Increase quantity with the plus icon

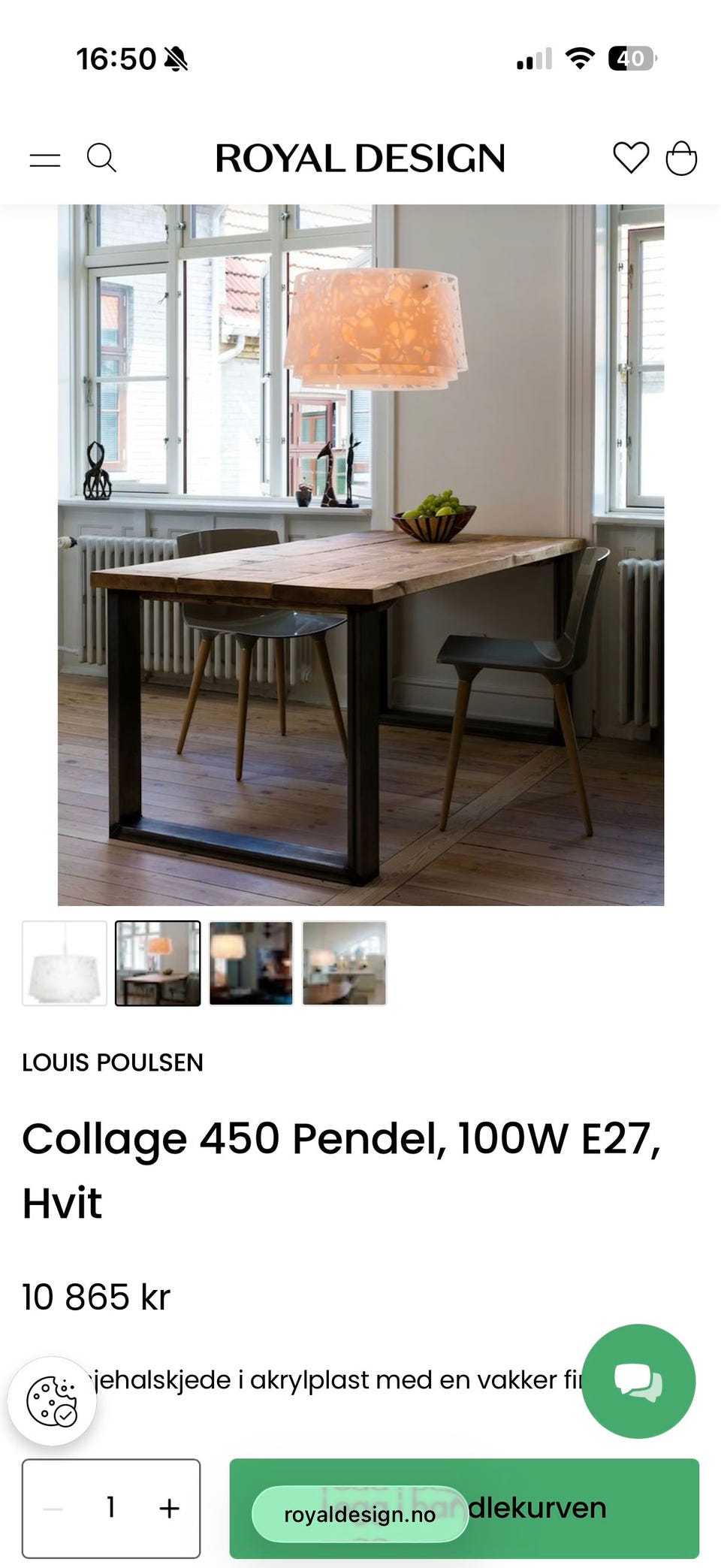point(167,1507)
